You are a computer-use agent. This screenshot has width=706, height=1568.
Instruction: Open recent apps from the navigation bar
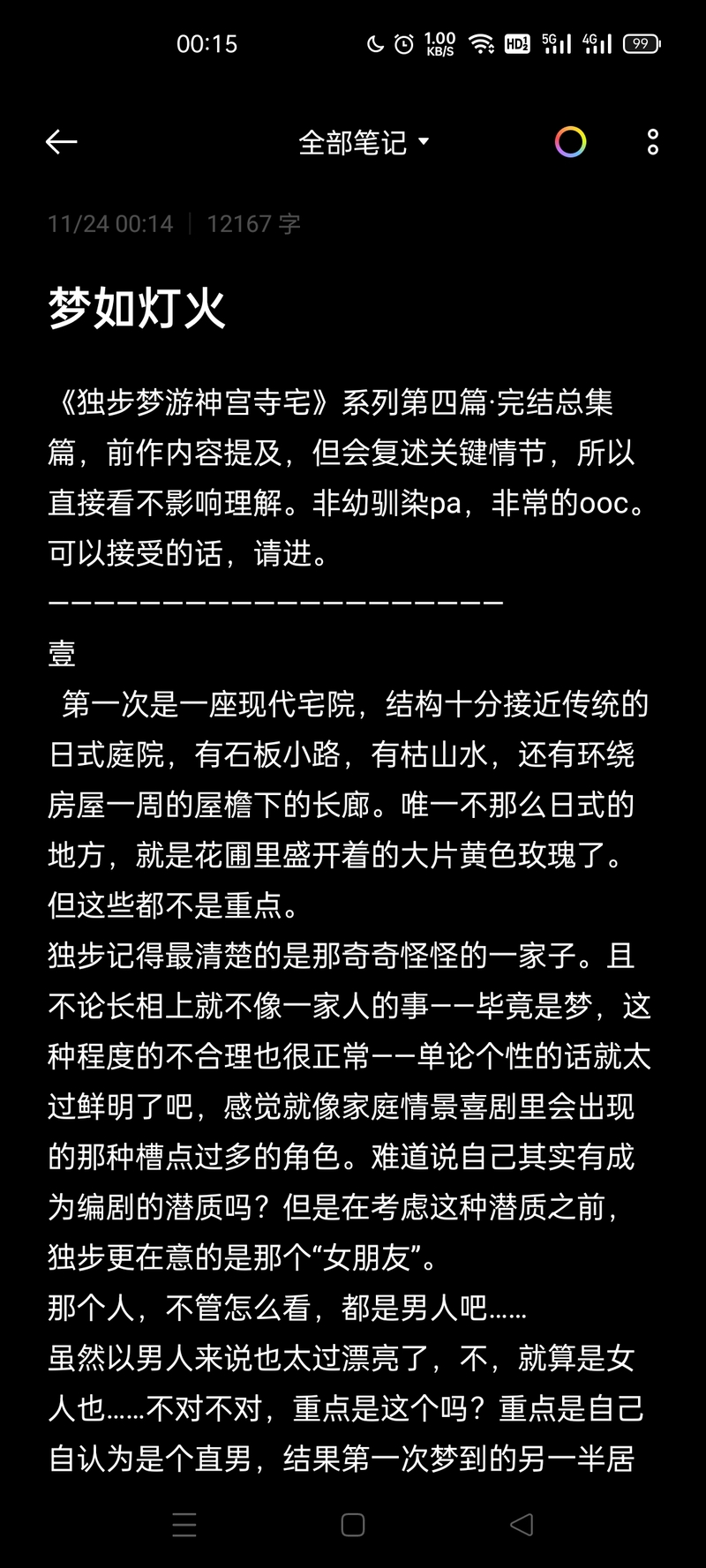[x=184, y=1524]
